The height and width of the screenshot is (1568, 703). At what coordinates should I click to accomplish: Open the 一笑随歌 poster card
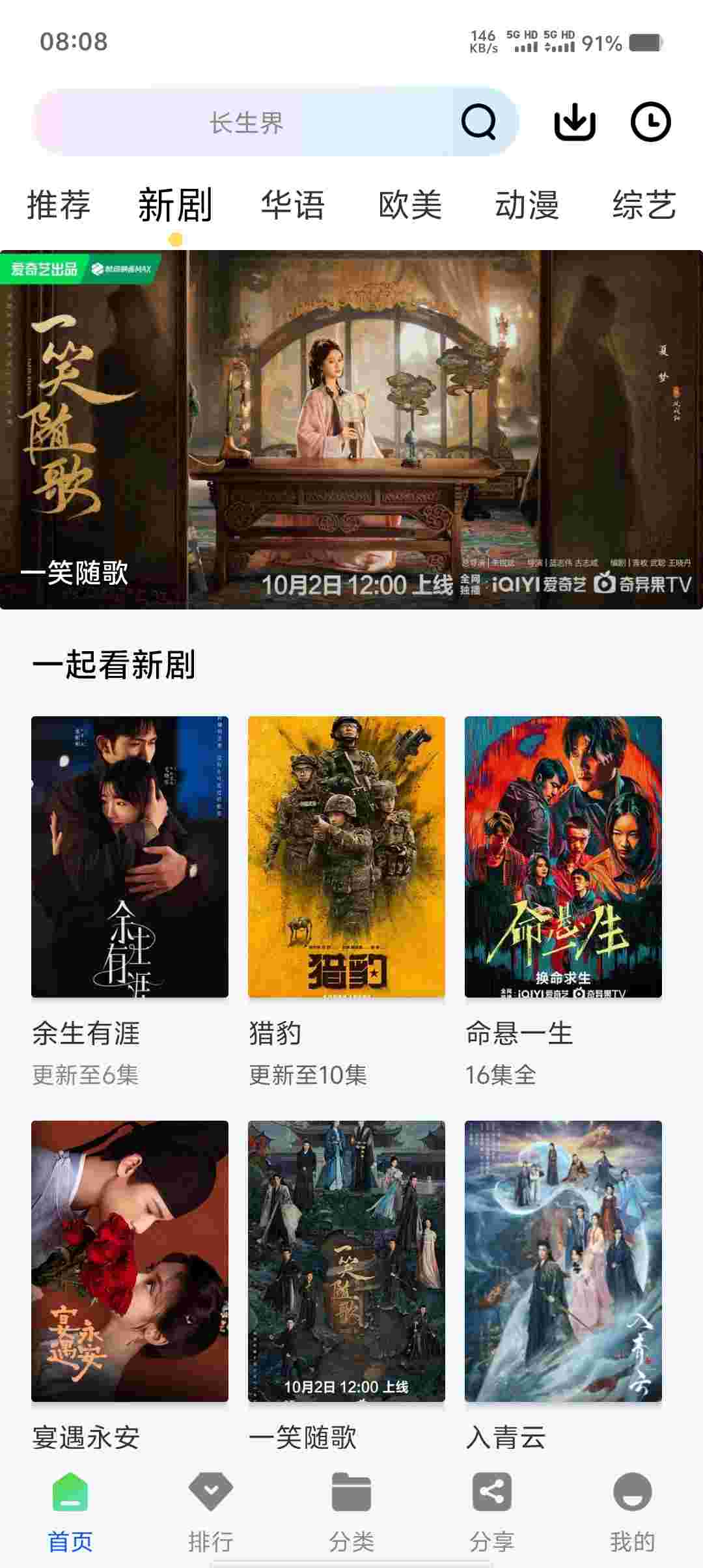click(x=346, y=1261)
